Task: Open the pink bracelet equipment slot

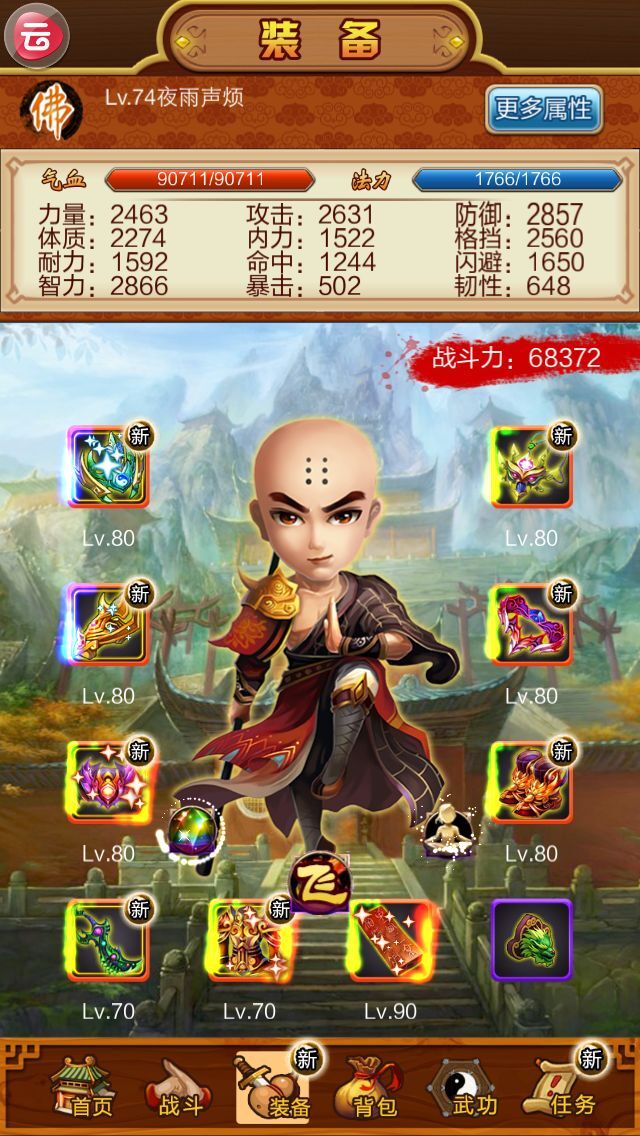Action: click(x=530, y=626)
